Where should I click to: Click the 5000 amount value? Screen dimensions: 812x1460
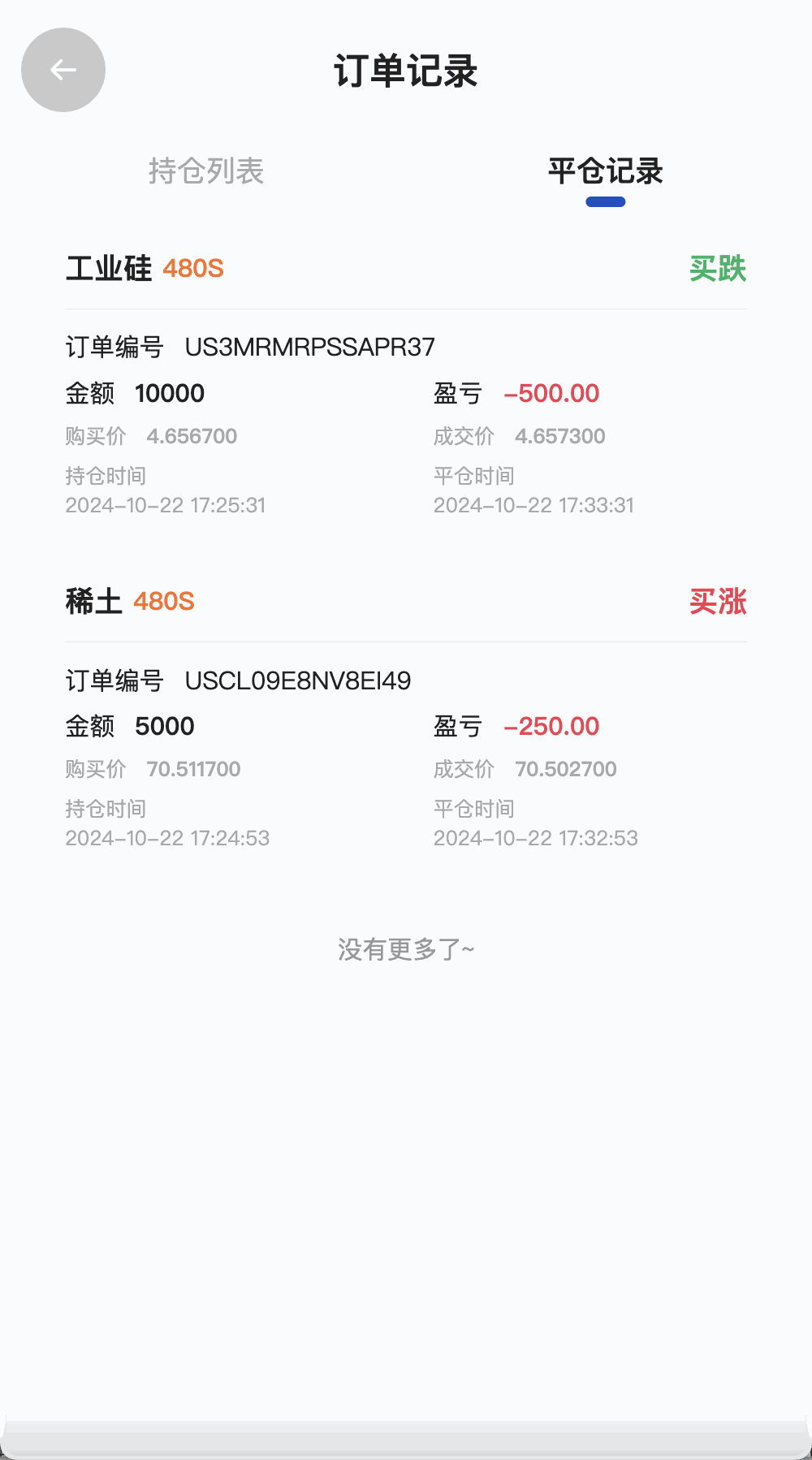coord(165,726)
